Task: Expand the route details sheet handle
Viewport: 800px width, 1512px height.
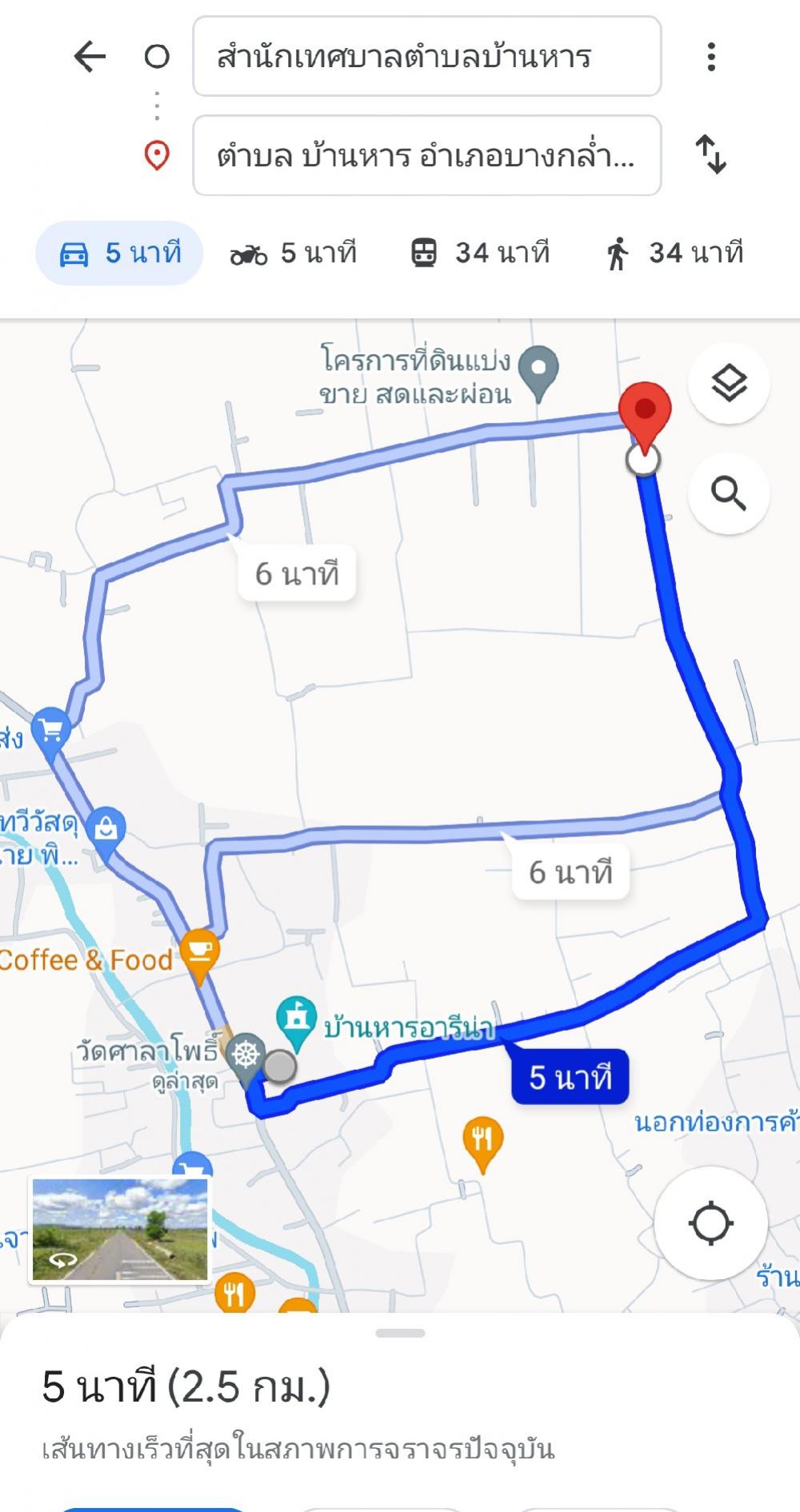Action: pos(400,1333)
